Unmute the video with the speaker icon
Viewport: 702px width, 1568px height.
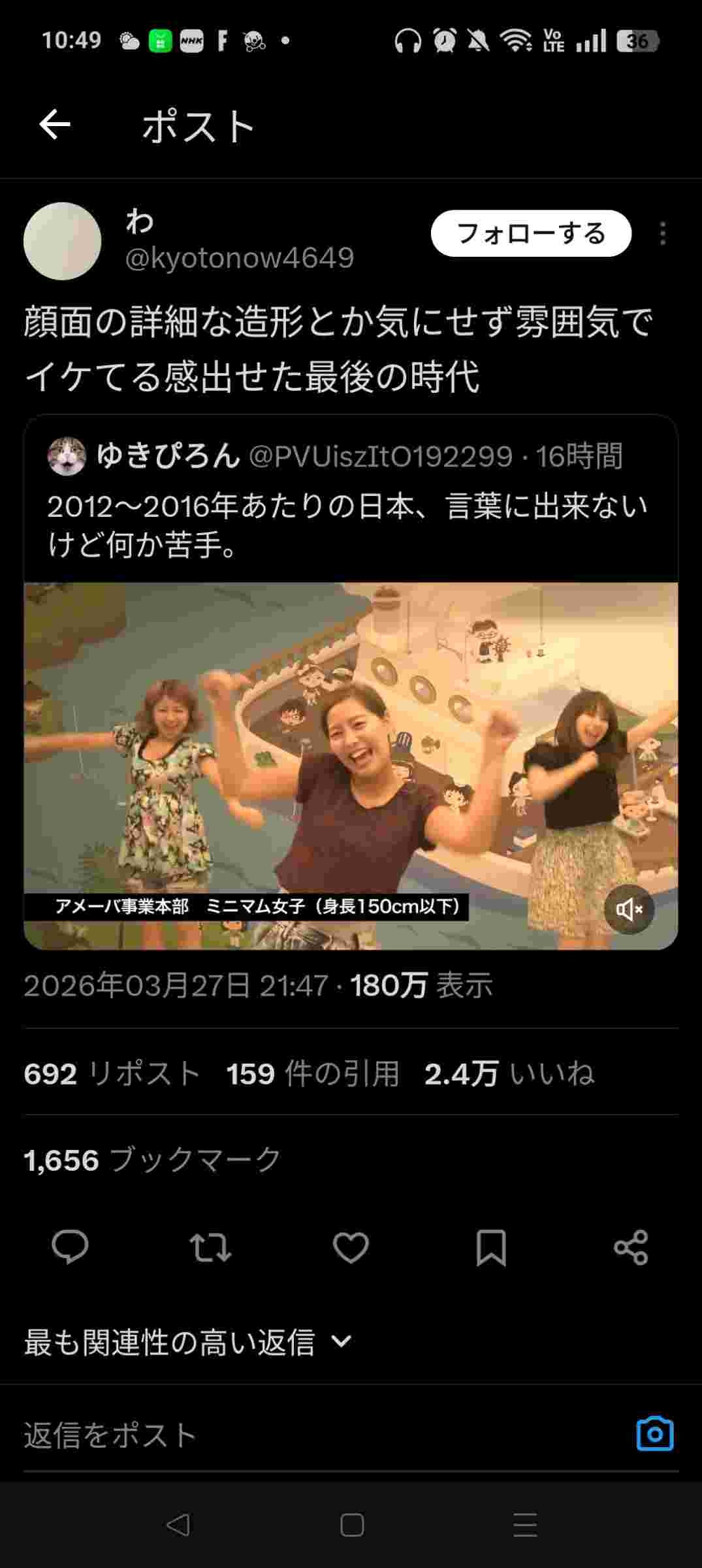coord(628,909)
